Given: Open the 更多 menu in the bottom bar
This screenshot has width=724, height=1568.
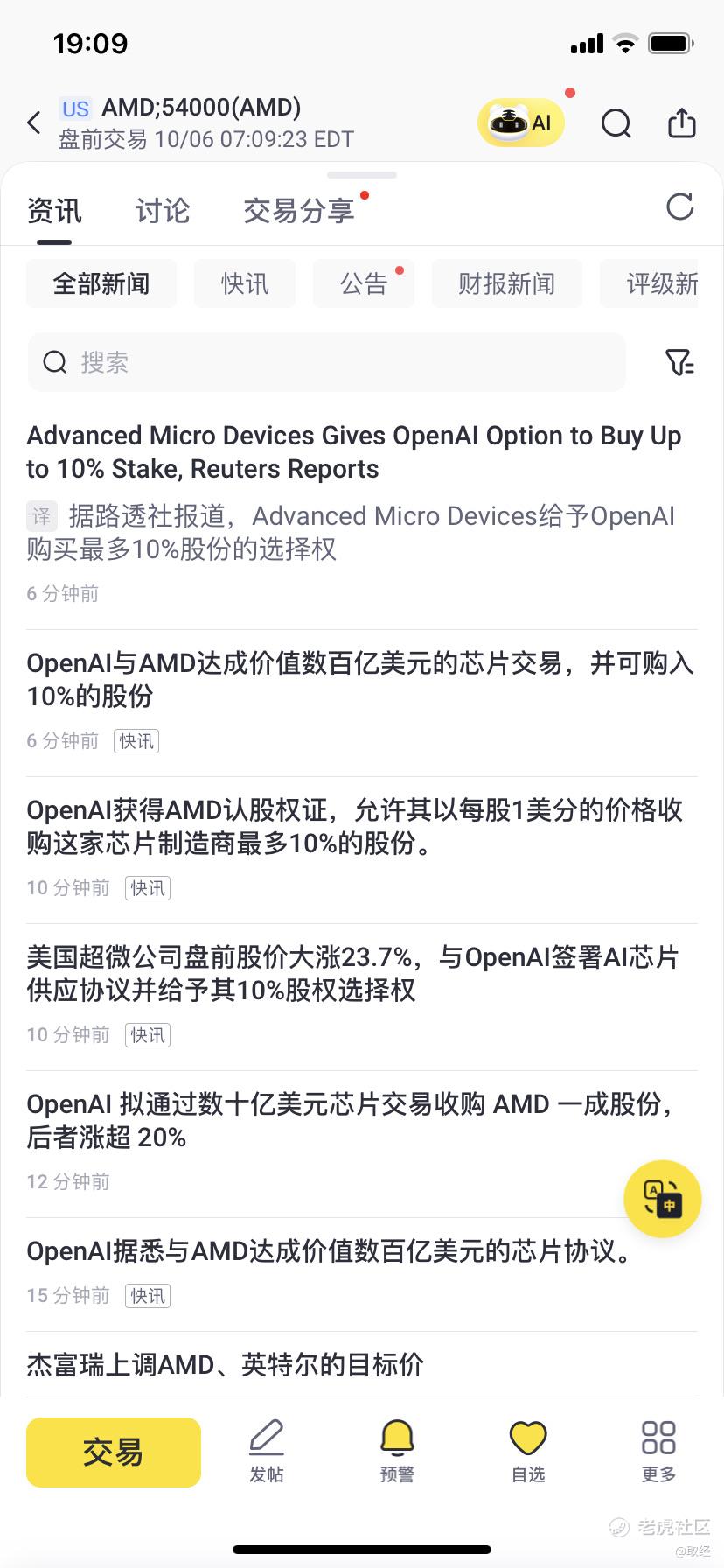Looking at the screenshot, I should (x=658, y=1452).
